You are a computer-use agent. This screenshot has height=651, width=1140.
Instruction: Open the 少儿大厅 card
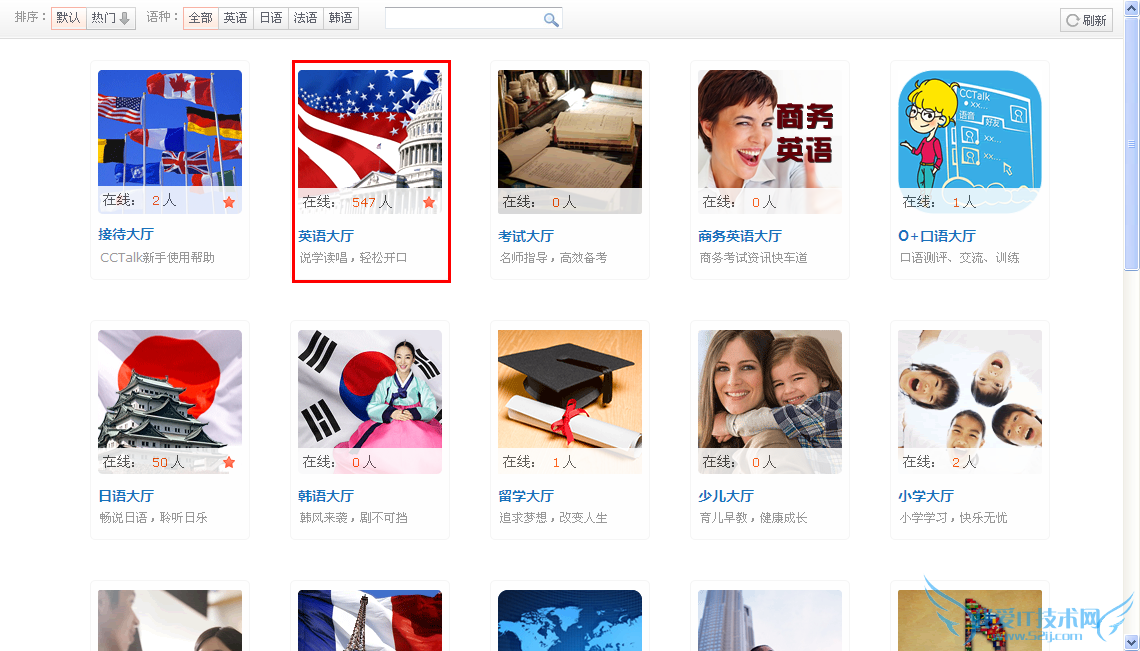(770, 401)
